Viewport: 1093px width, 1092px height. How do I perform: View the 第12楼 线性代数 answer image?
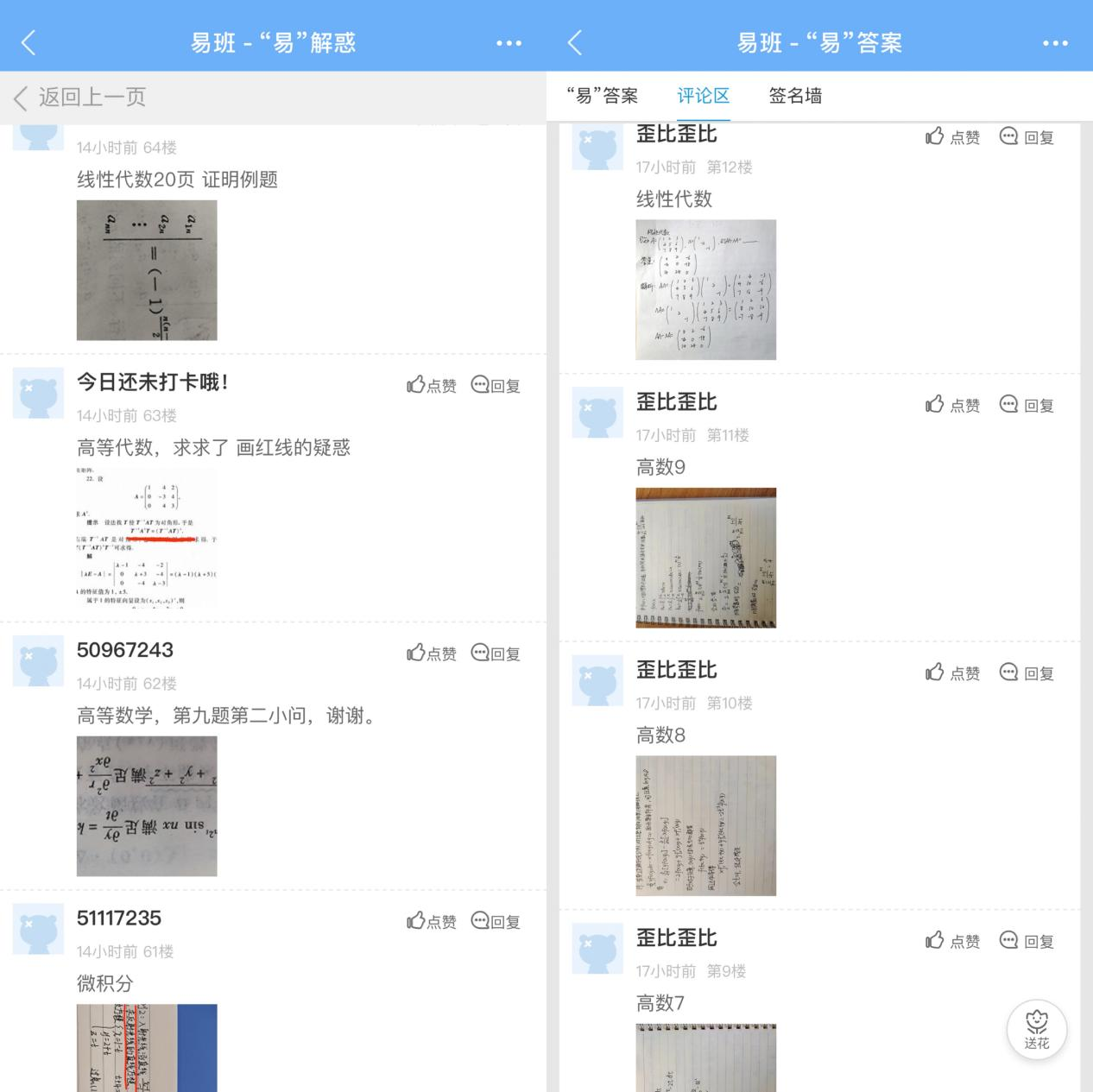point(705,289)
